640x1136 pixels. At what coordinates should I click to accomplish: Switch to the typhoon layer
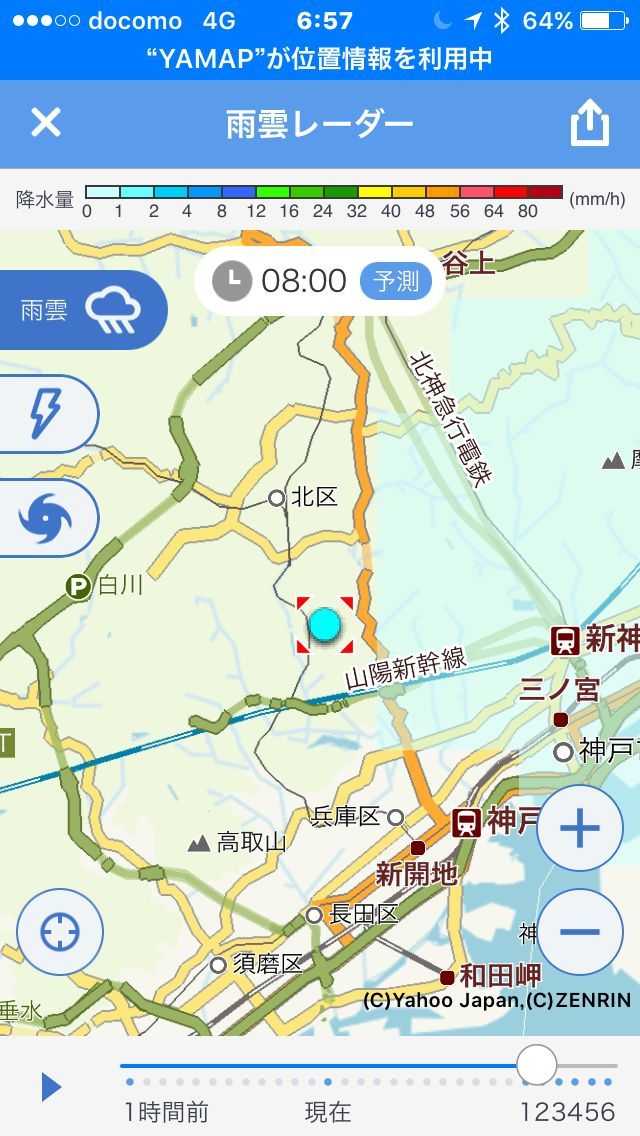(47, 517)
